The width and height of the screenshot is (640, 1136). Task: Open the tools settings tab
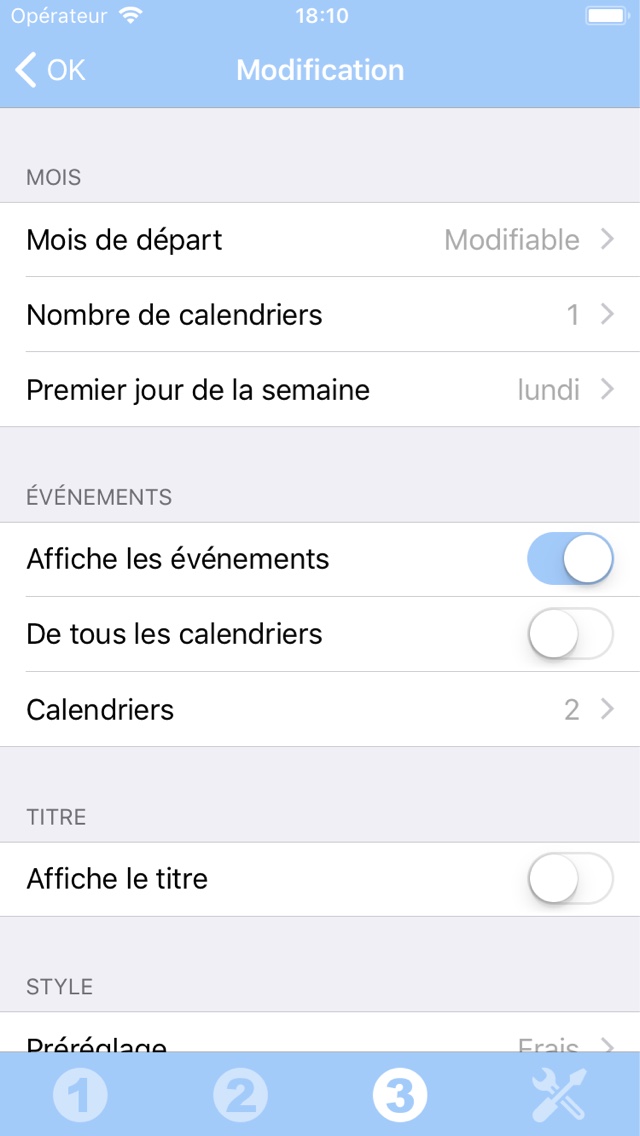click(559, 1094)
